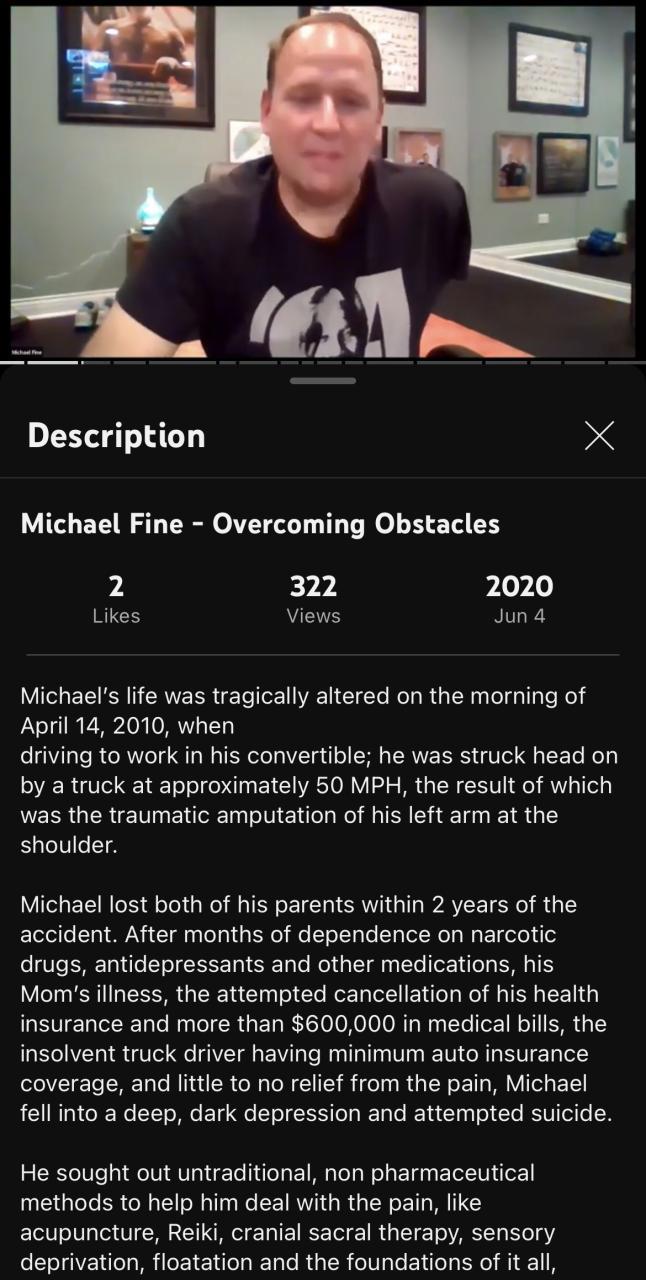The height and width of the screenshot is (1280, 646).
Task: Close the Description panel
Action: [x=599, y=435]
